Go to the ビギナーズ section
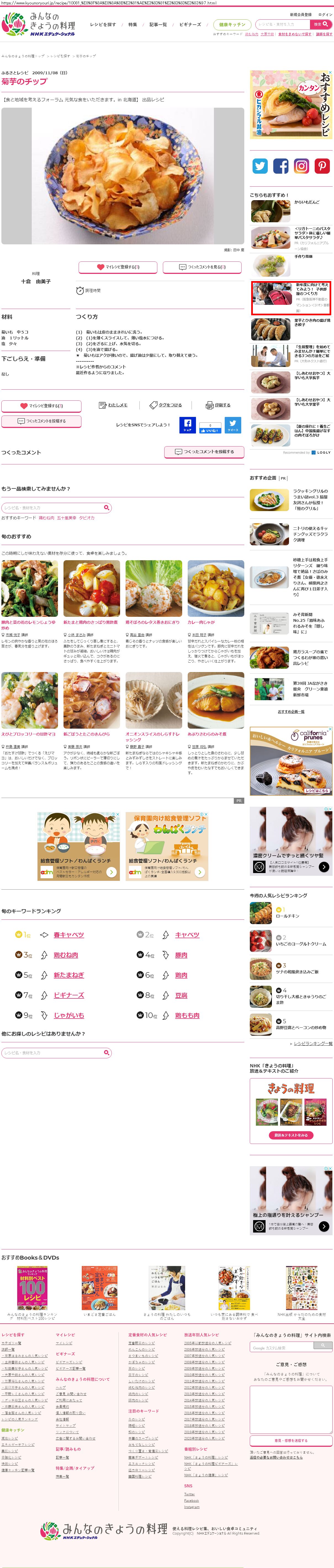Image resolution: width=334 pixels, height=1568 pixels. pyautogui.click(x=190, y=25)
